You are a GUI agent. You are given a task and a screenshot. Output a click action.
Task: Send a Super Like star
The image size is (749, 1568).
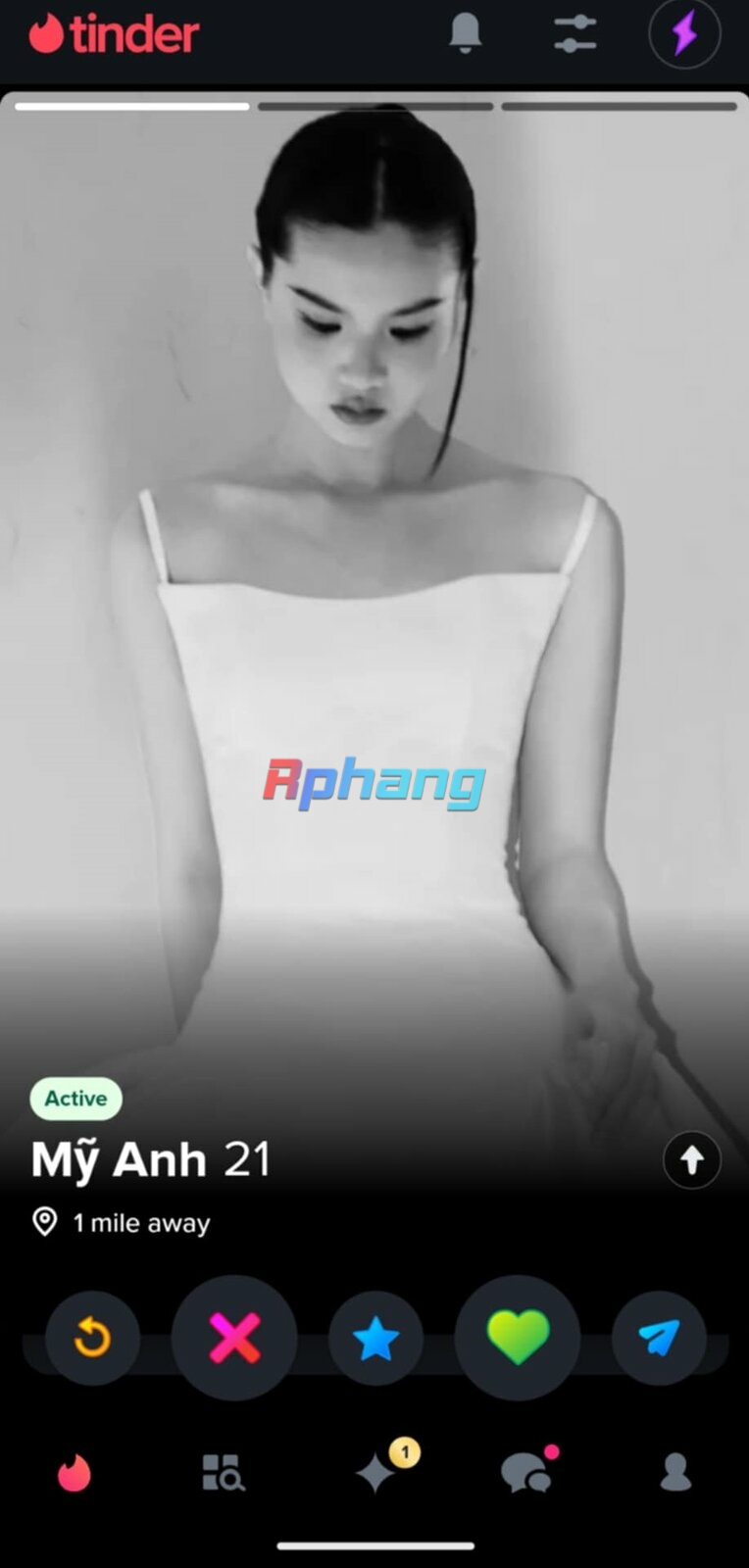[375, 1338]
